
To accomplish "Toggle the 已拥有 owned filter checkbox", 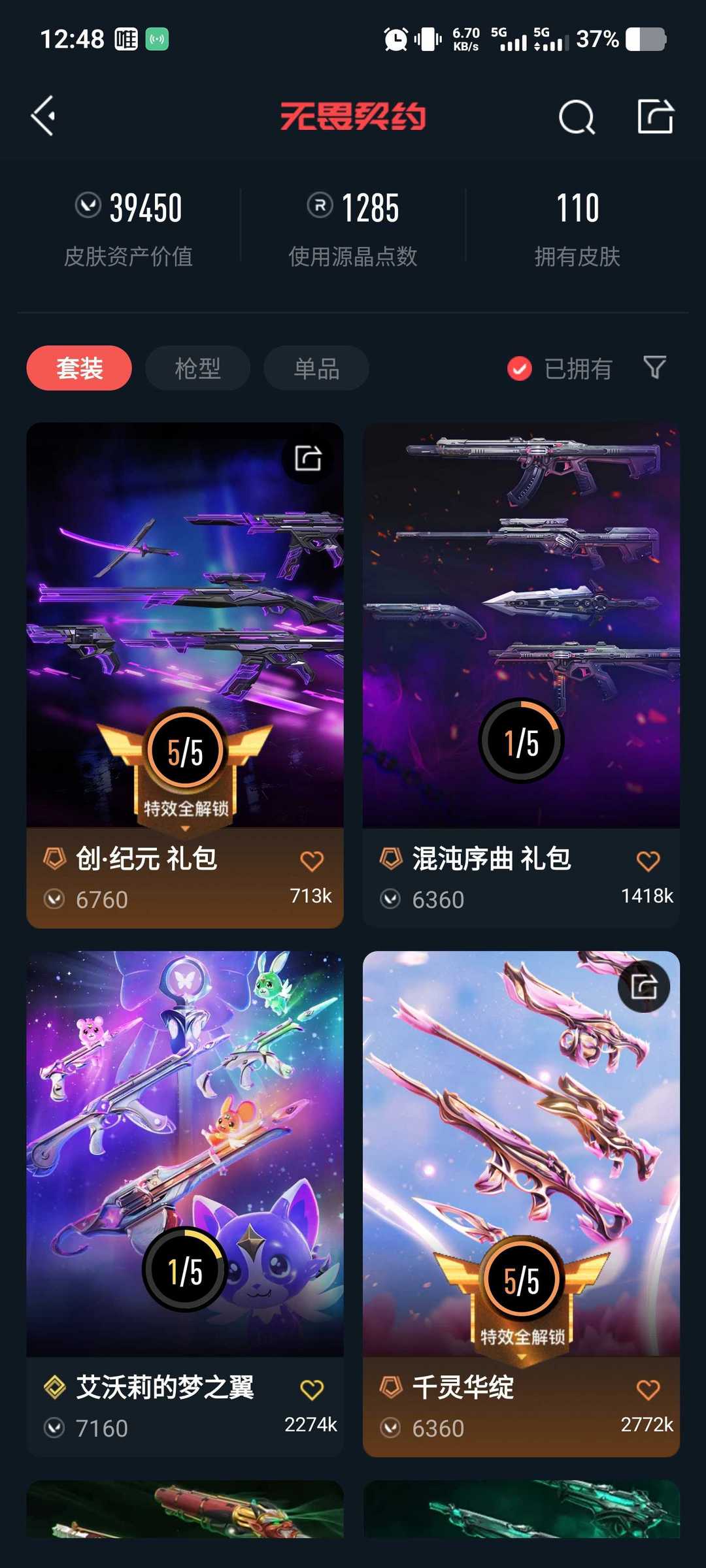I will coord(520,369).
